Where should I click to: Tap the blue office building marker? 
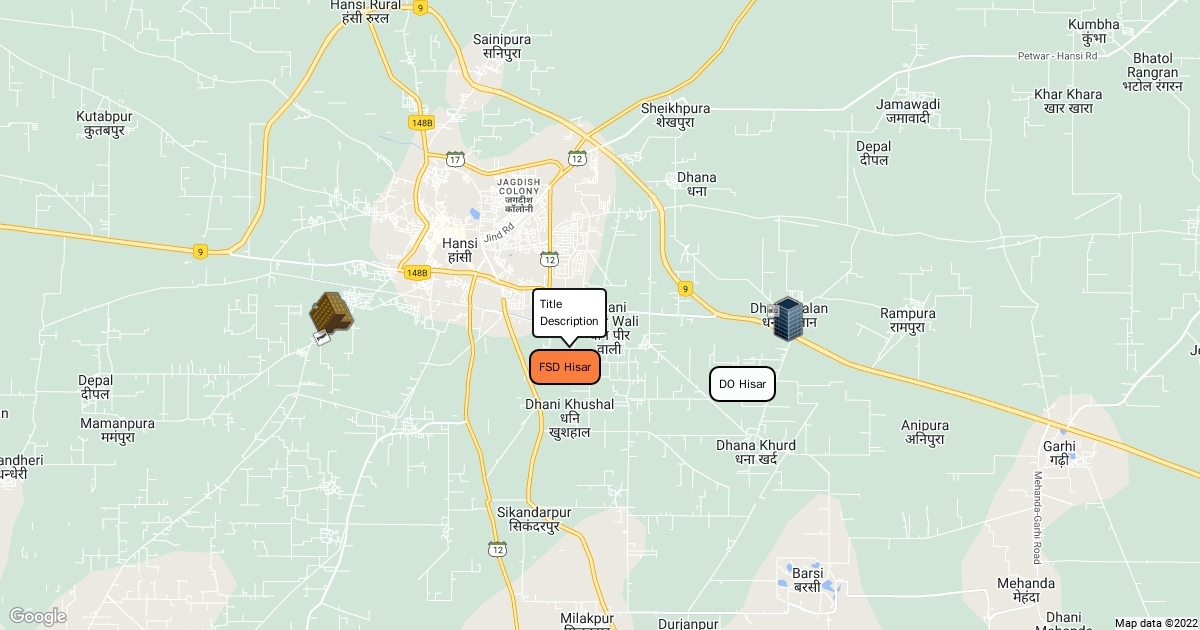pos(788,319)
